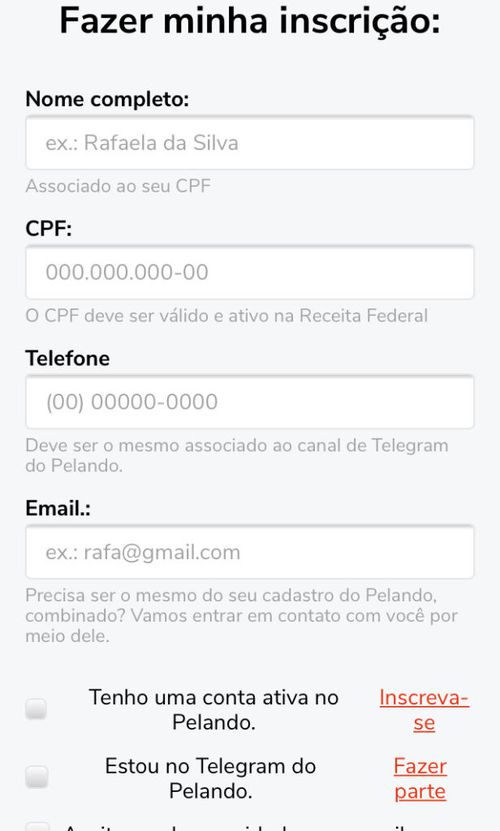This screenshot has height=831, width=500.
Task: Tap the Email input field
Action: (250, 552)
